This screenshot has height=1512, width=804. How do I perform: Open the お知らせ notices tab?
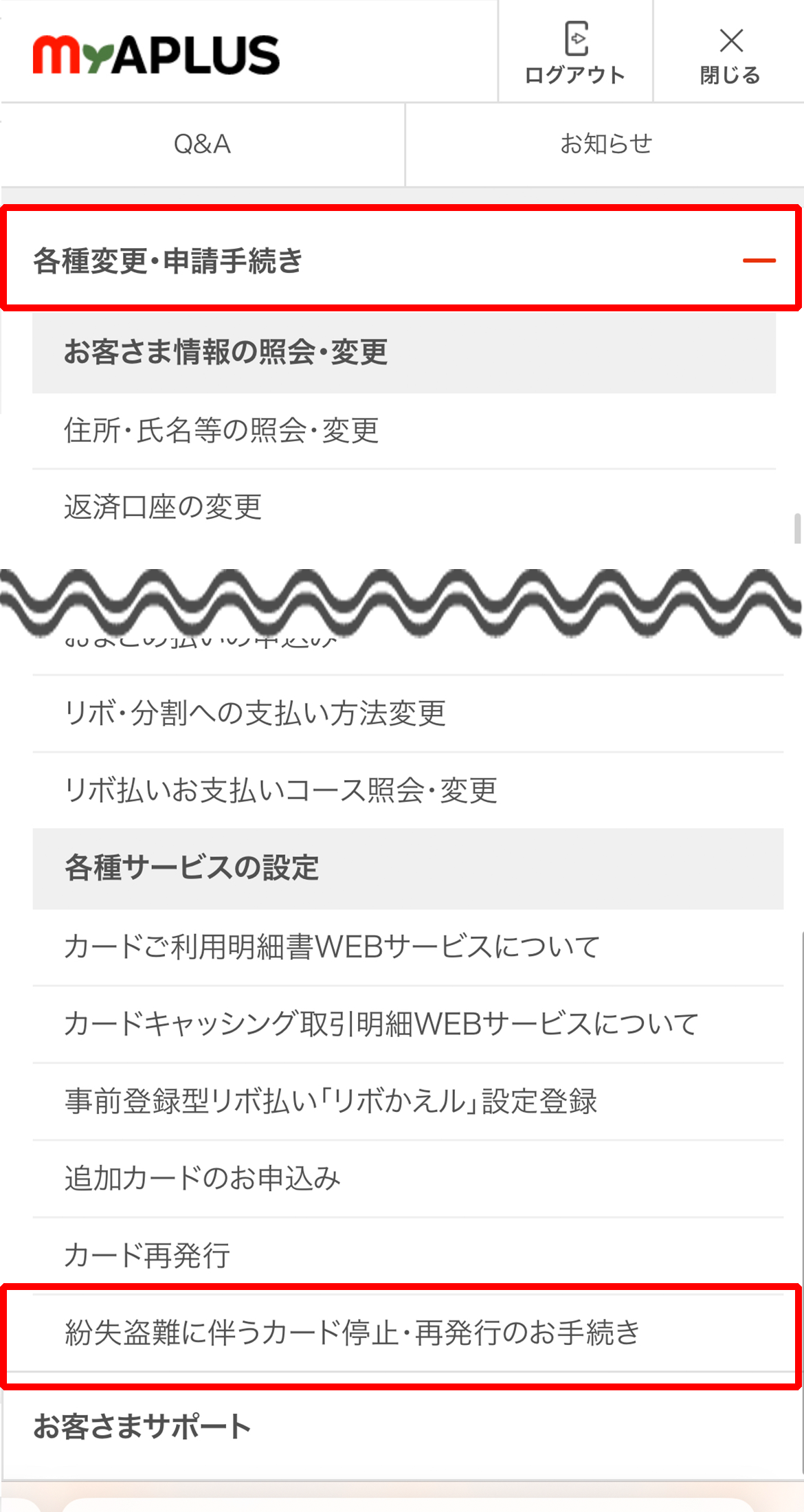[x=605, y=144]
